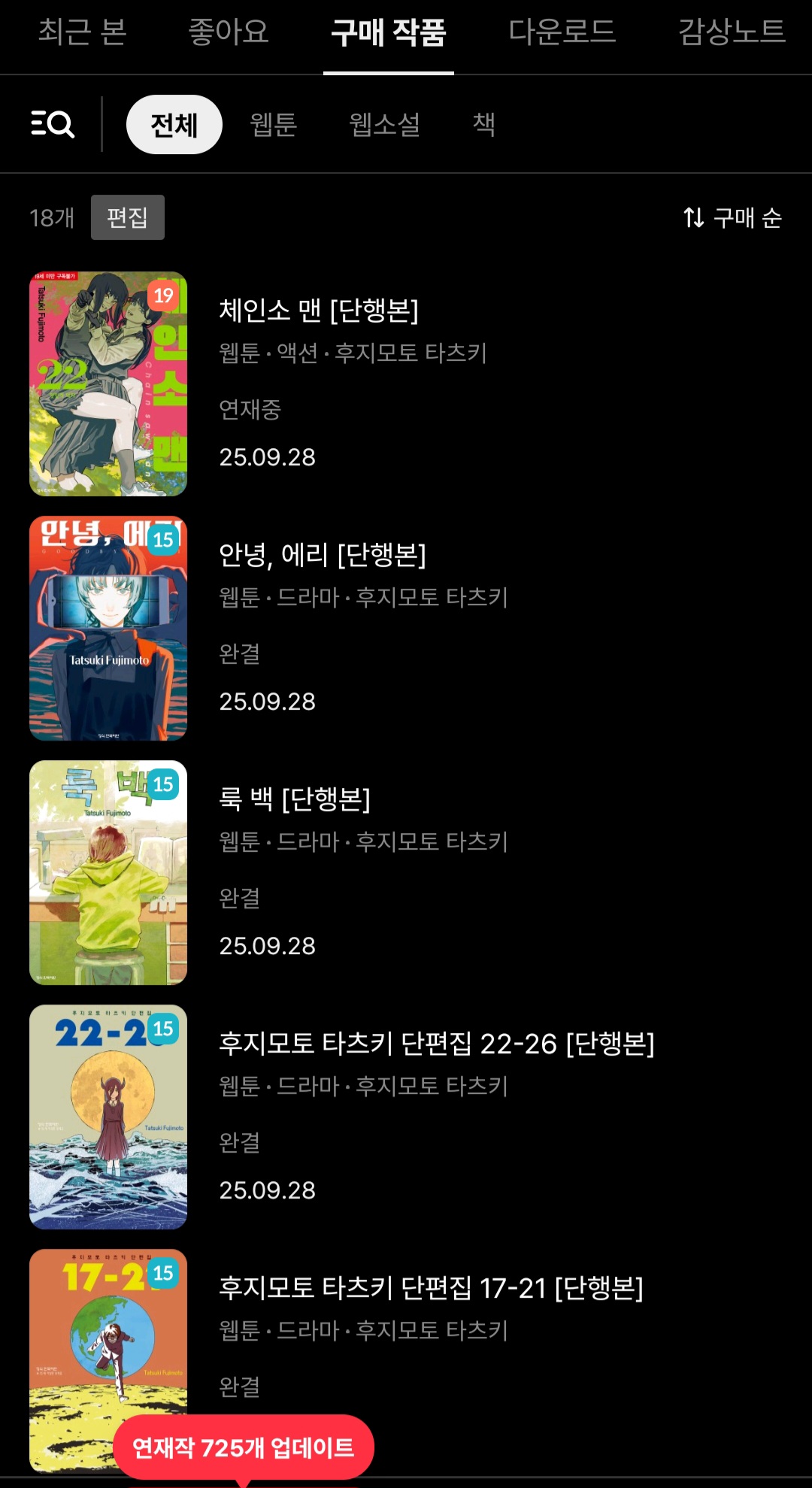812x1488 pixels.
Task: Switch to the 좋아요 tab
Action: click(229, 32)
